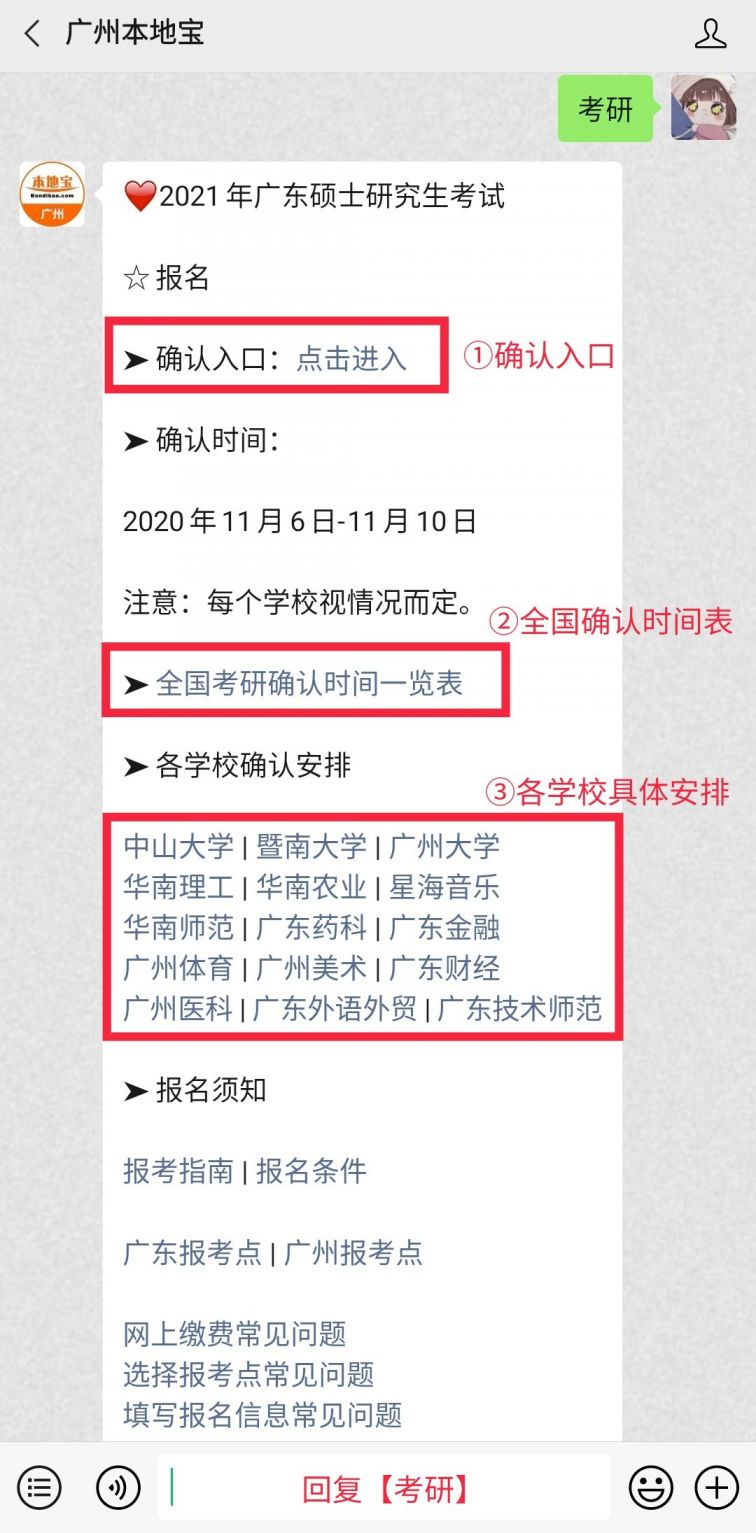Open the emoji picker
Viewport: 756px width, 1533px height.
pyautogui.click(x=650, y=1488)
